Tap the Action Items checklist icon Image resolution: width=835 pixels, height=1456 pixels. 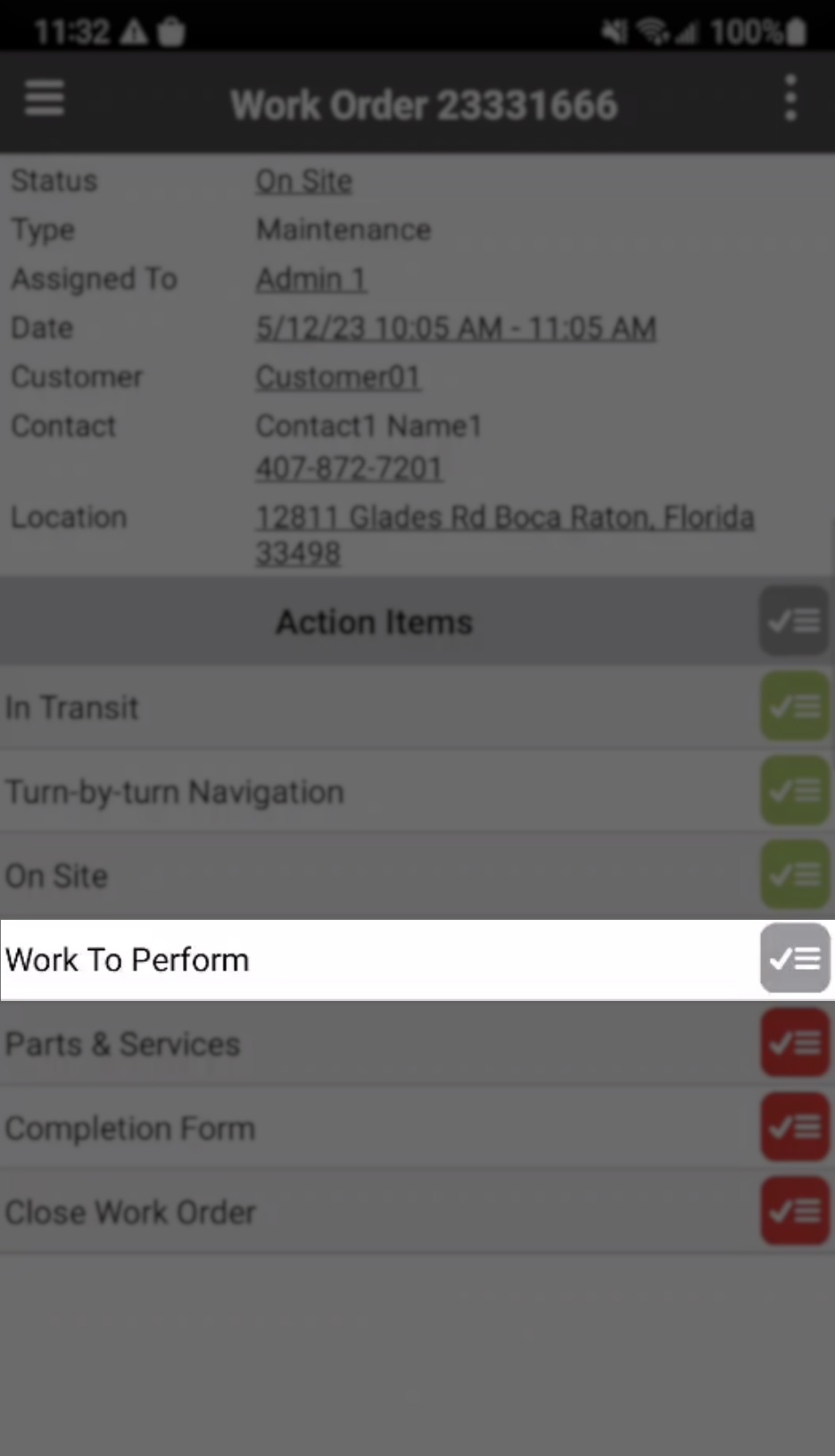(794, 621)
